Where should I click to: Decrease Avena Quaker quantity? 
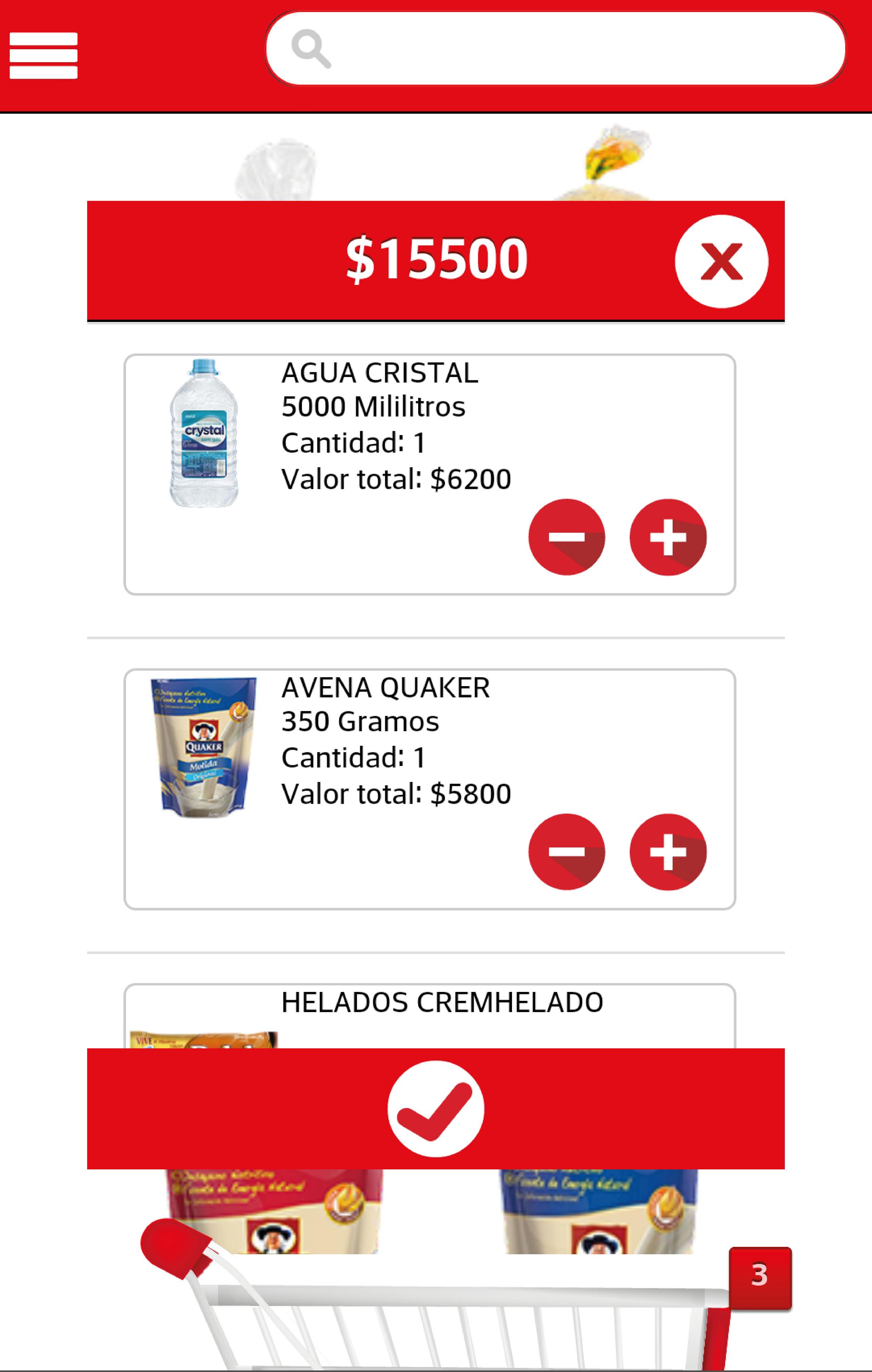click(567, 851)
